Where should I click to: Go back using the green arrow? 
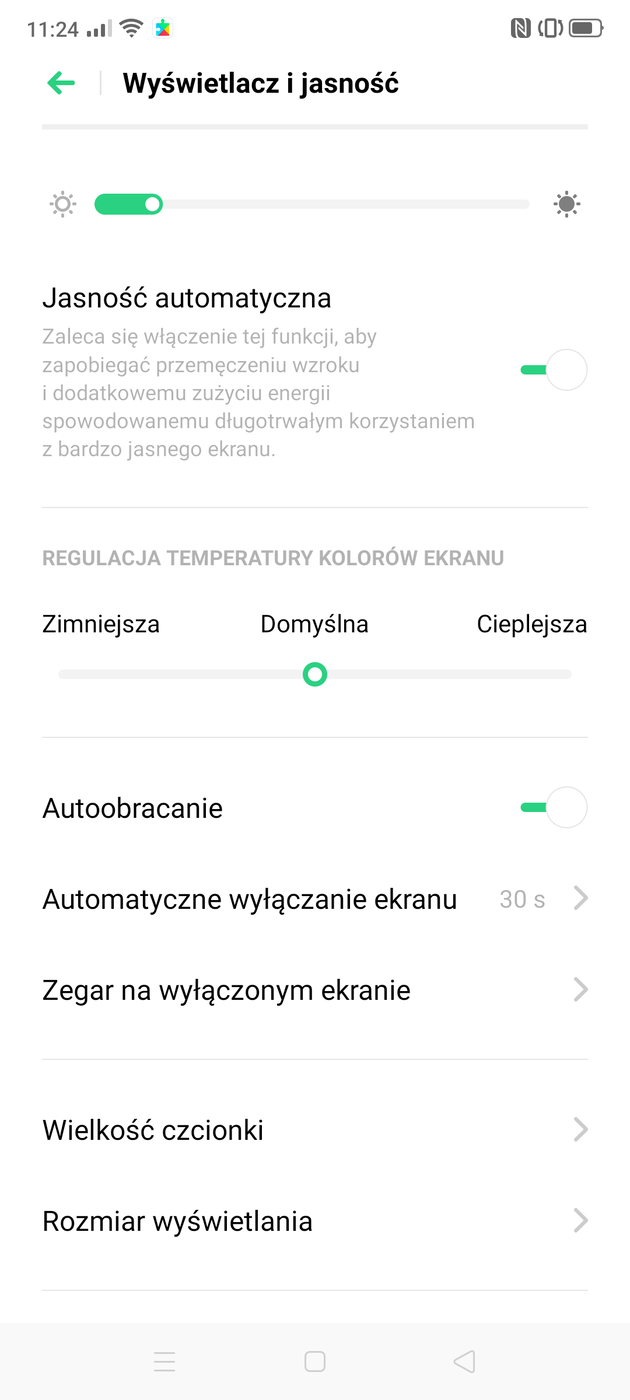pyautogui.click(x=61, y=83)
